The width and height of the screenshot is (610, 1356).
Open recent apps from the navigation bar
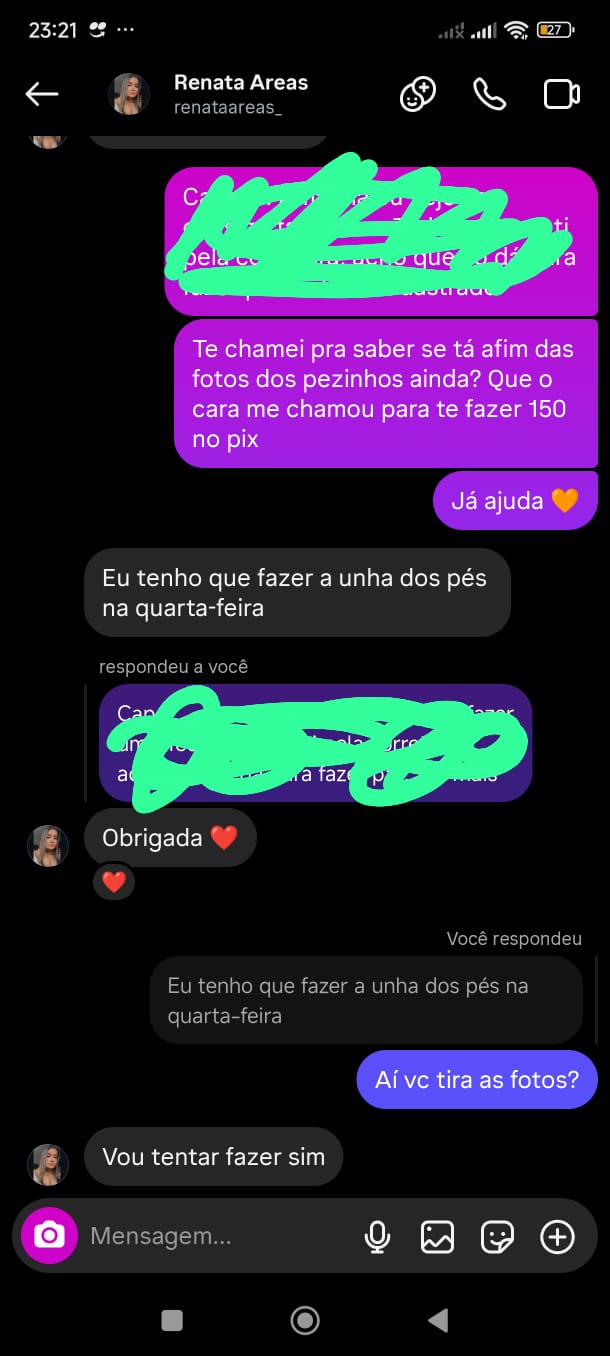172,1320
